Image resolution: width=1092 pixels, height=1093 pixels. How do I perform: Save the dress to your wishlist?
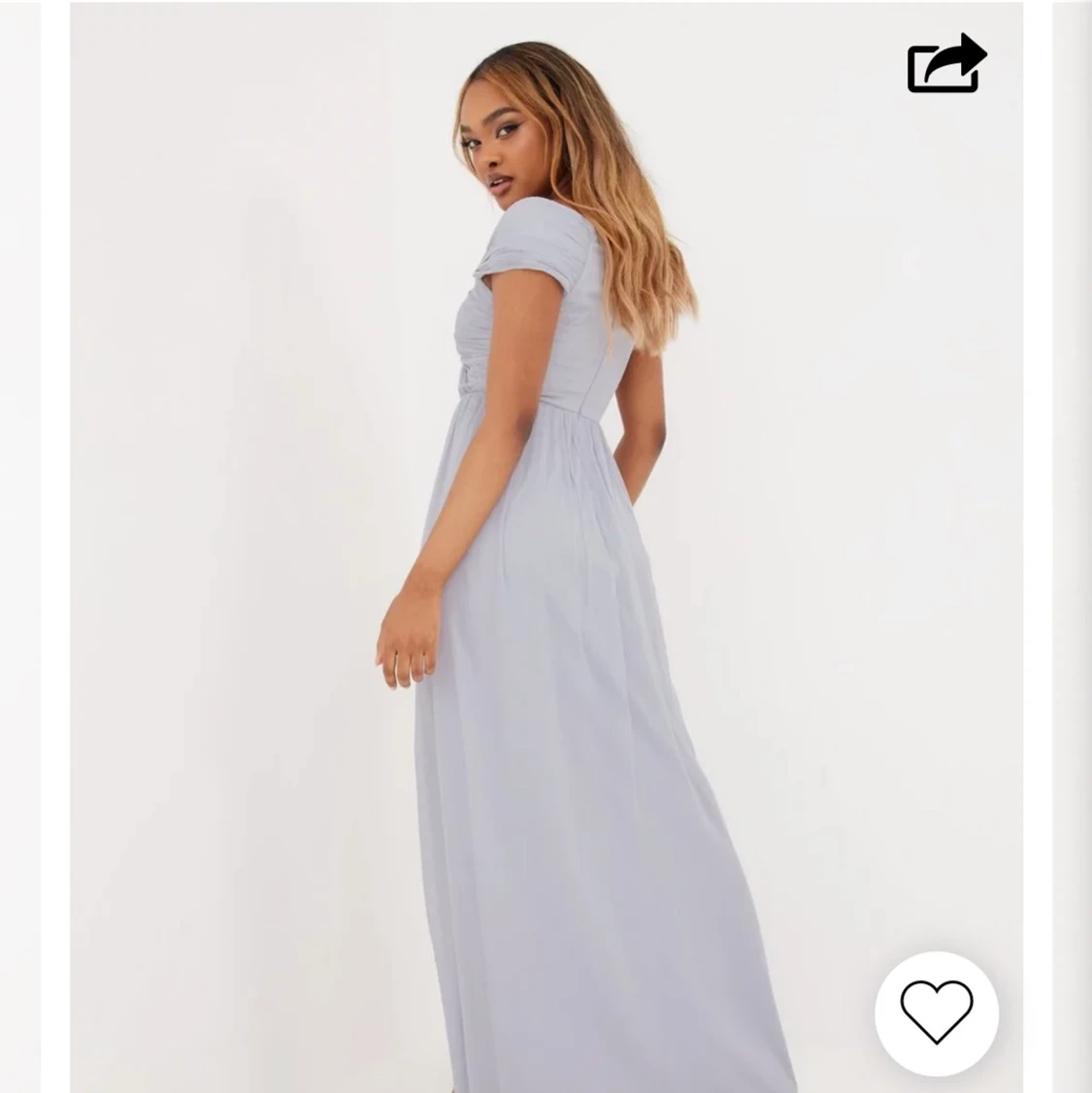pos(936,1012)
